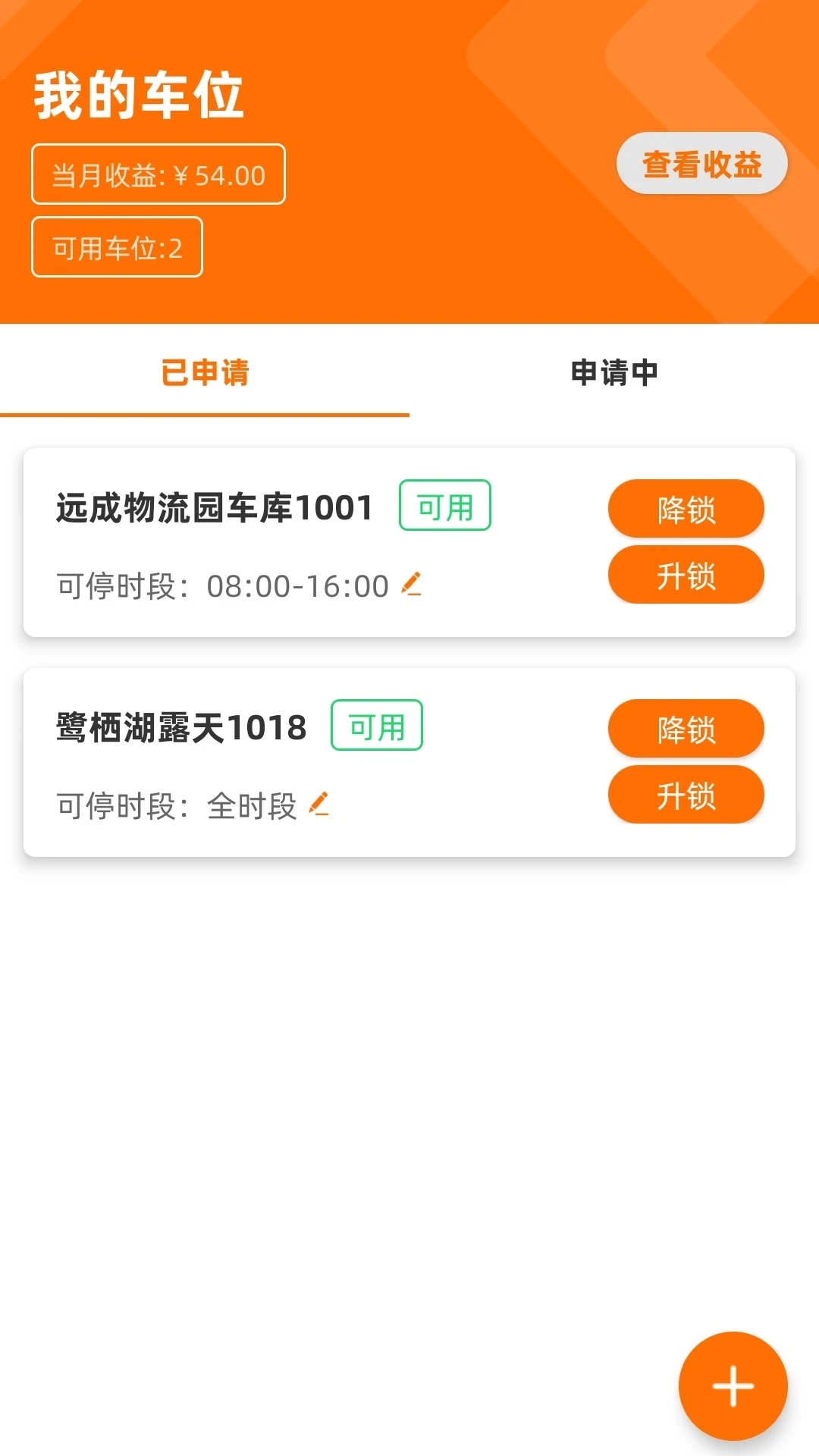Raise the lock for 鹭栖湖露天1018
This screenshot has height=1456, width=819.
[x=686, y=795]
